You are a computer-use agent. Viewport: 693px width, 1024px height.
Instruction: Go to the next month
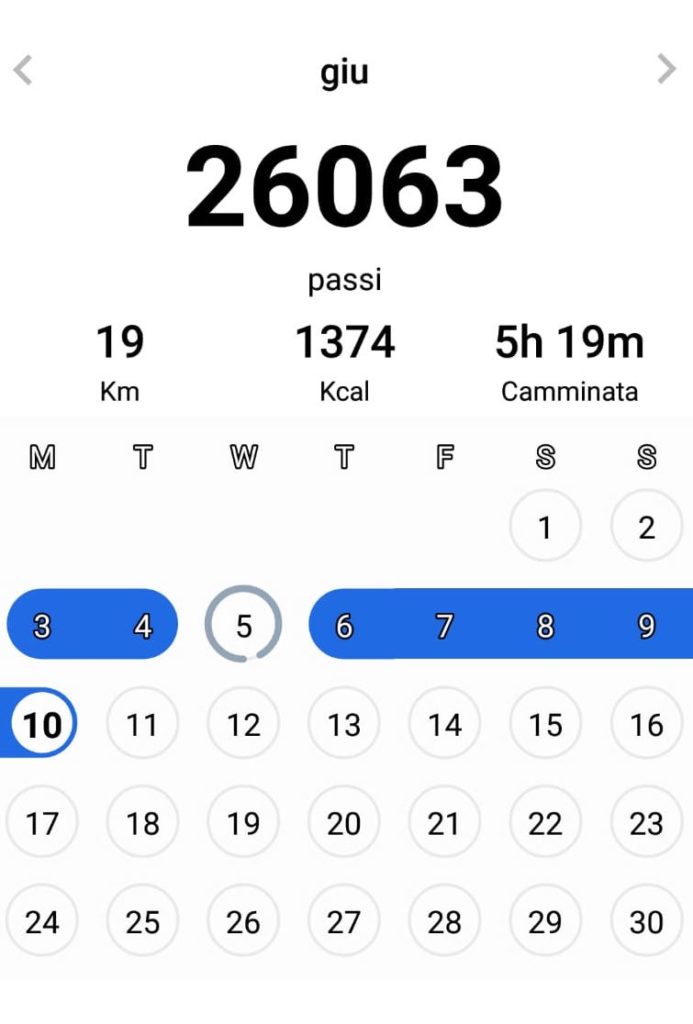click(667, 69)
